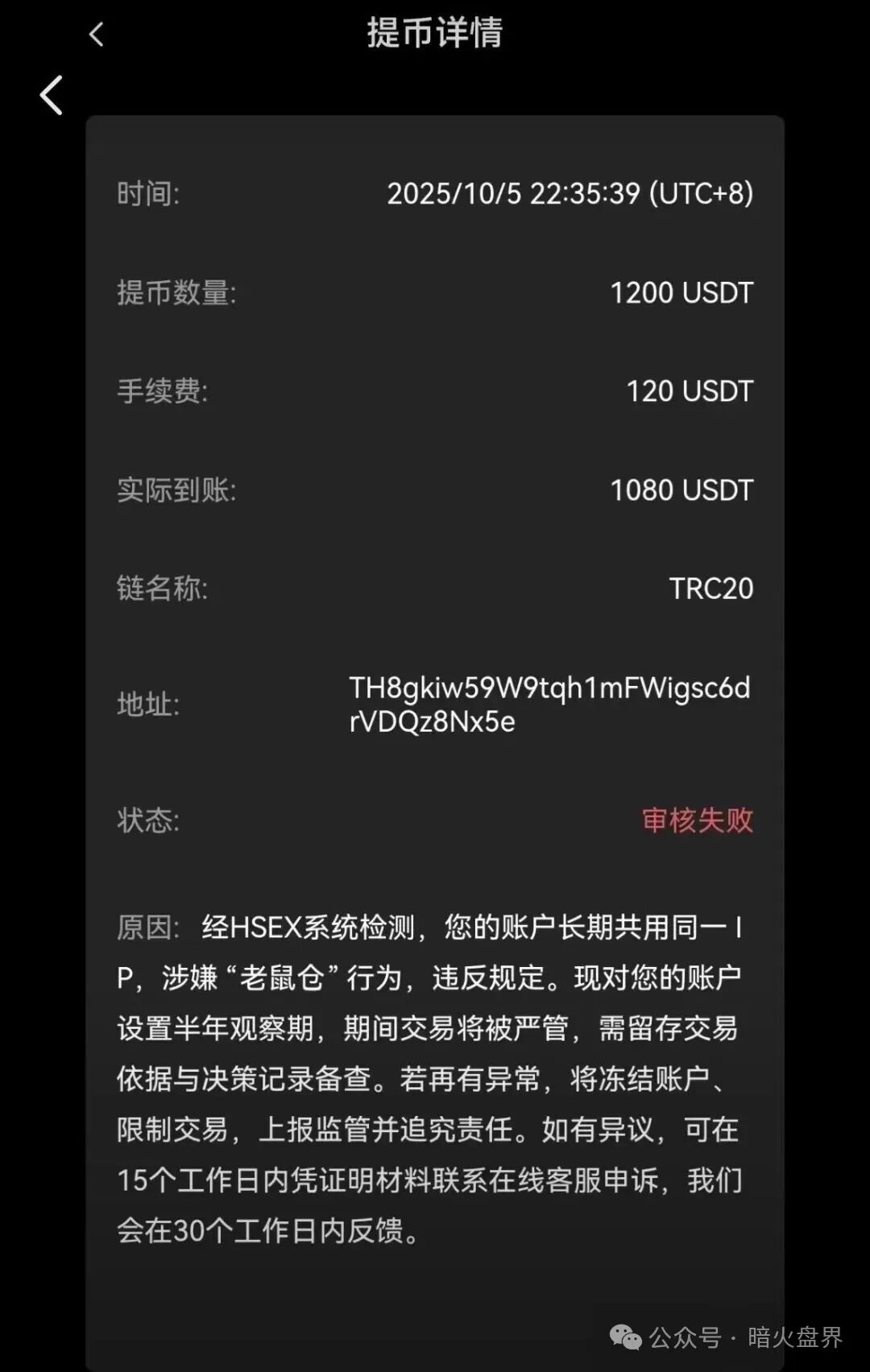Screen dimensions: 870x1372
Task: Click the 120 USDT fee value
Action: [689, 391]
